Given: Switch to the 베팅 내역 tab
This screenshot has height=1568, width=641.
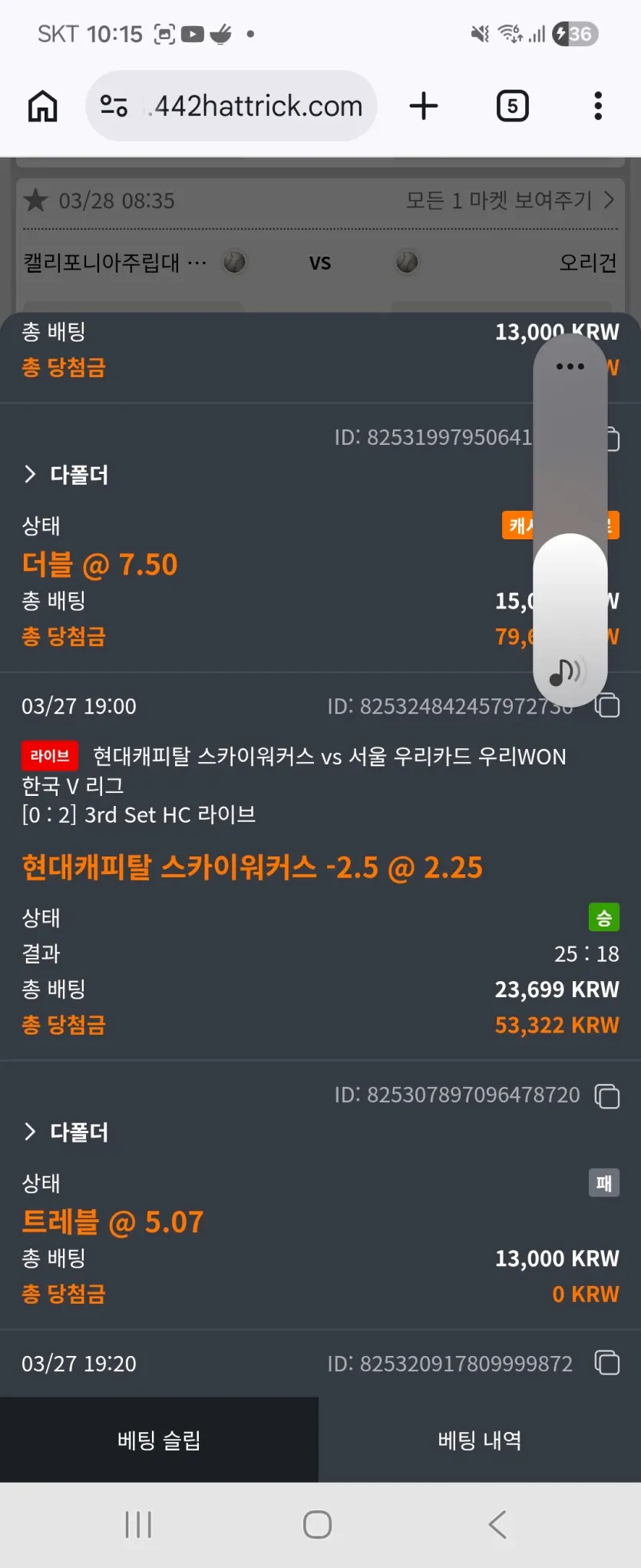Looking at the screenshot, I should 480,1440.
